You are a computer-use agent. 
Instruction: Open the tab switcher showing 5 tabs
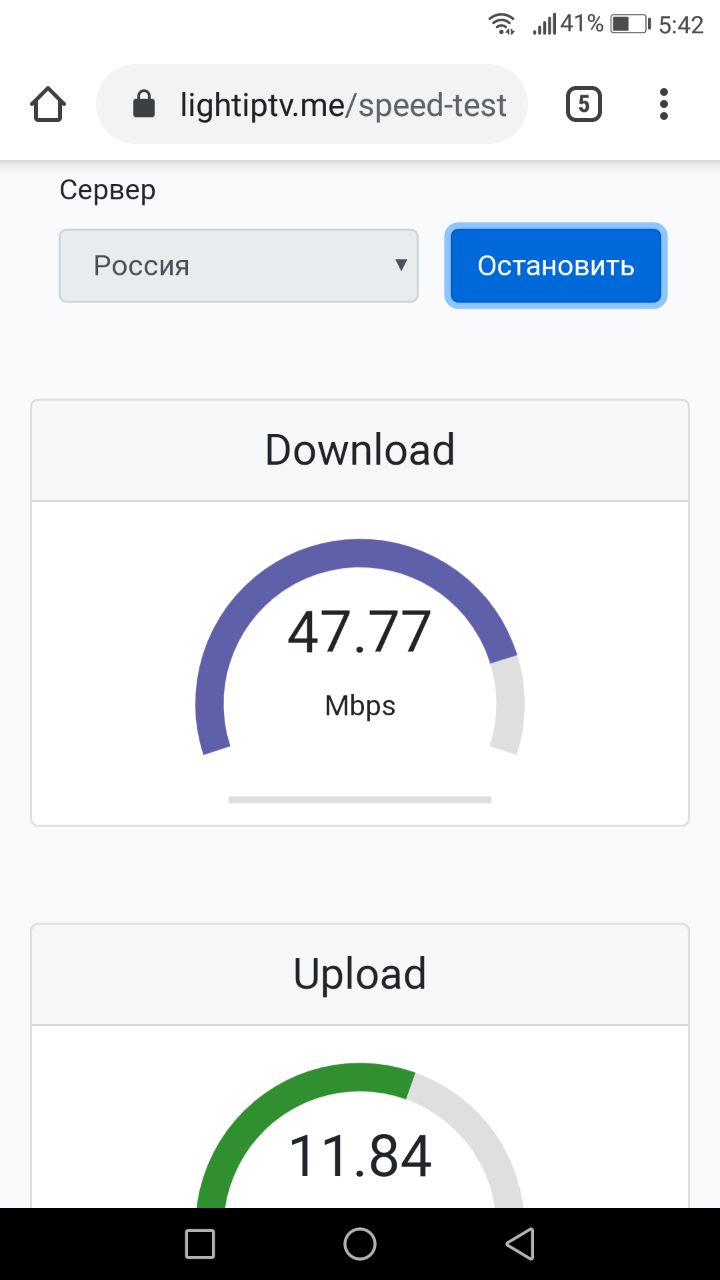coord(584,104)
